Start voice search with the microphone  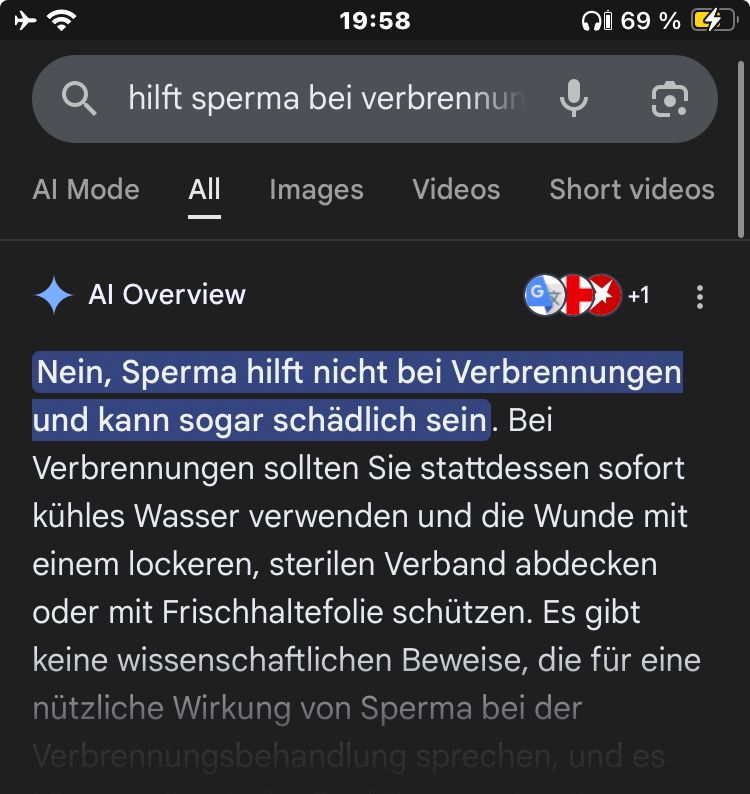point(573,99)
